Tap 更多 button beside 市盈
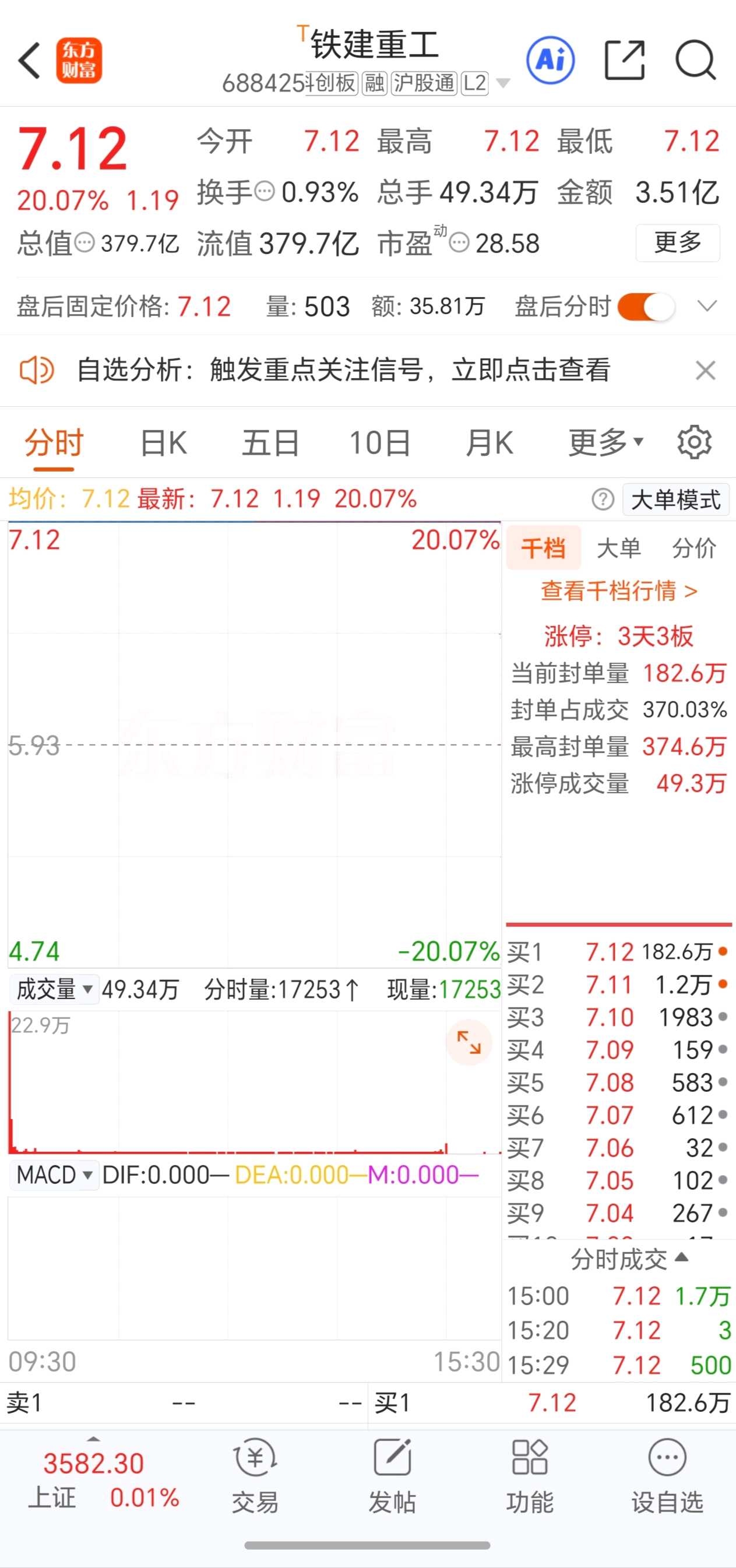 (678, 243)
